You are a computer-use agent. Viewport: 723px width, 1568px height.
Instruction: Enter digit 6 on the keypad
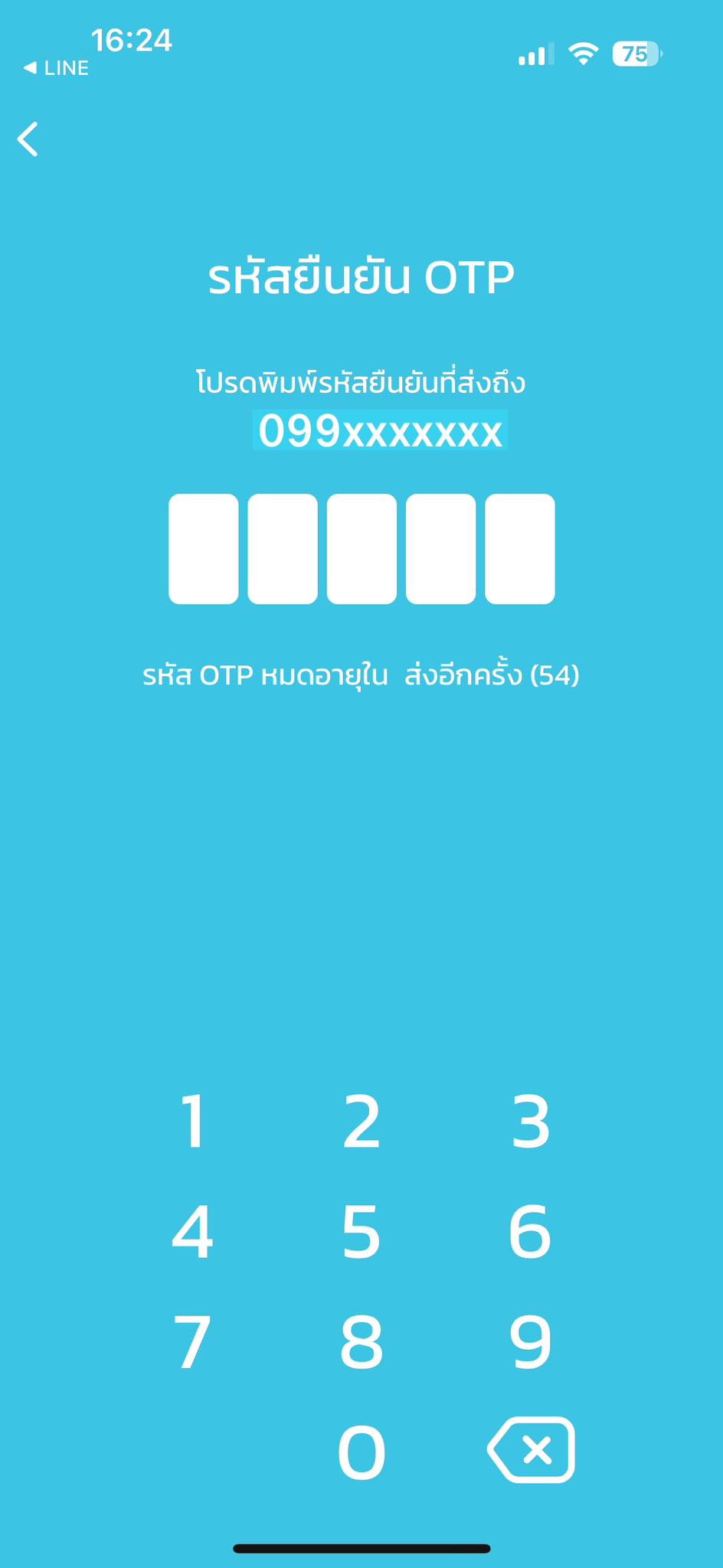531,1232
